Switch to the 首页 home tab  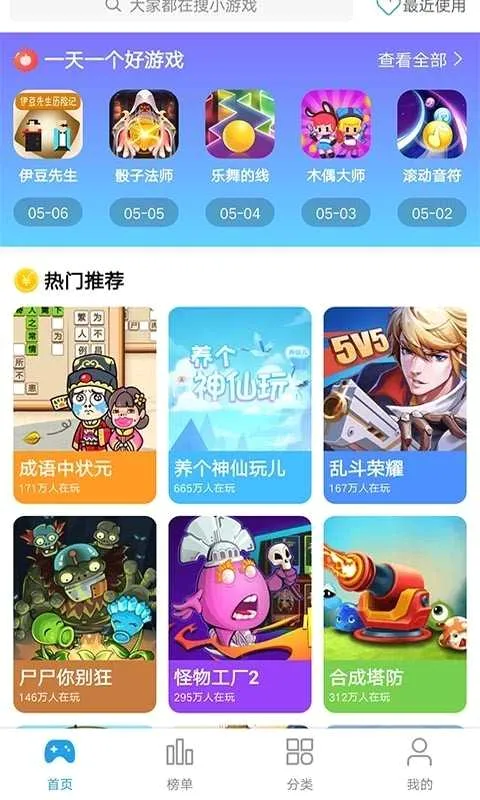(x=60, y=764)
